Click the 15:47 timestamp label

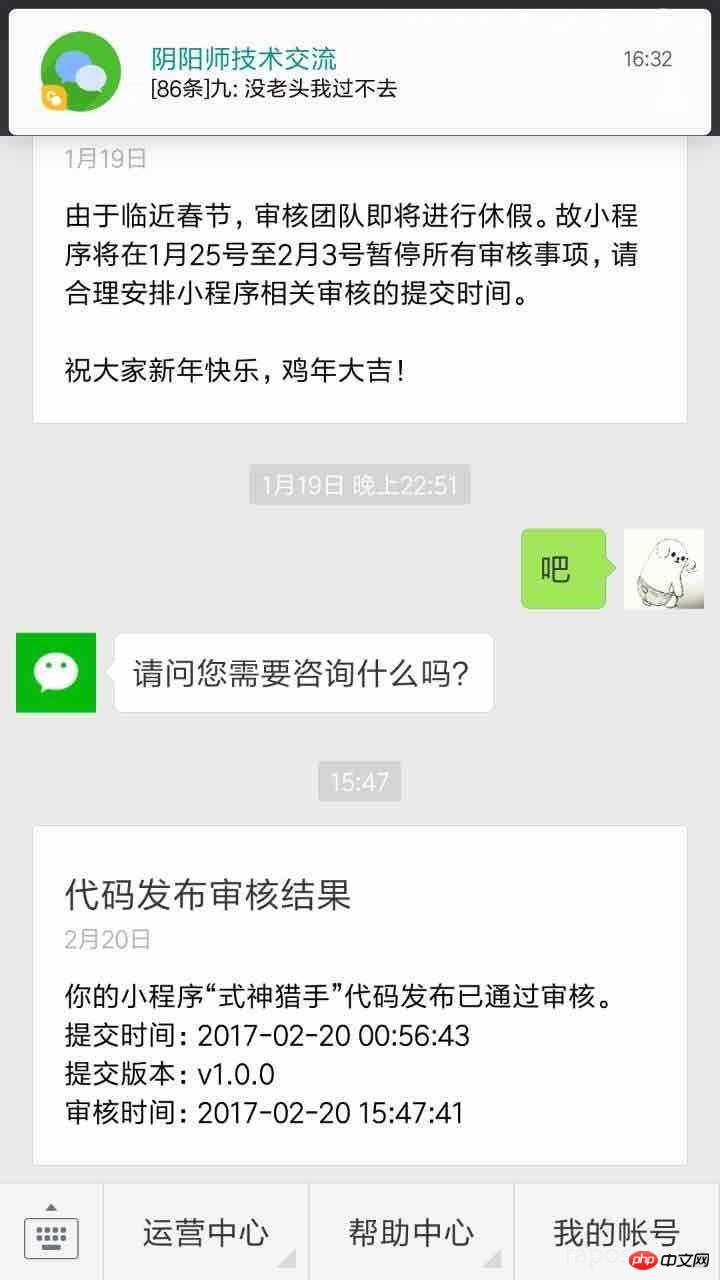pyautogui.click(x=360, y=782)
